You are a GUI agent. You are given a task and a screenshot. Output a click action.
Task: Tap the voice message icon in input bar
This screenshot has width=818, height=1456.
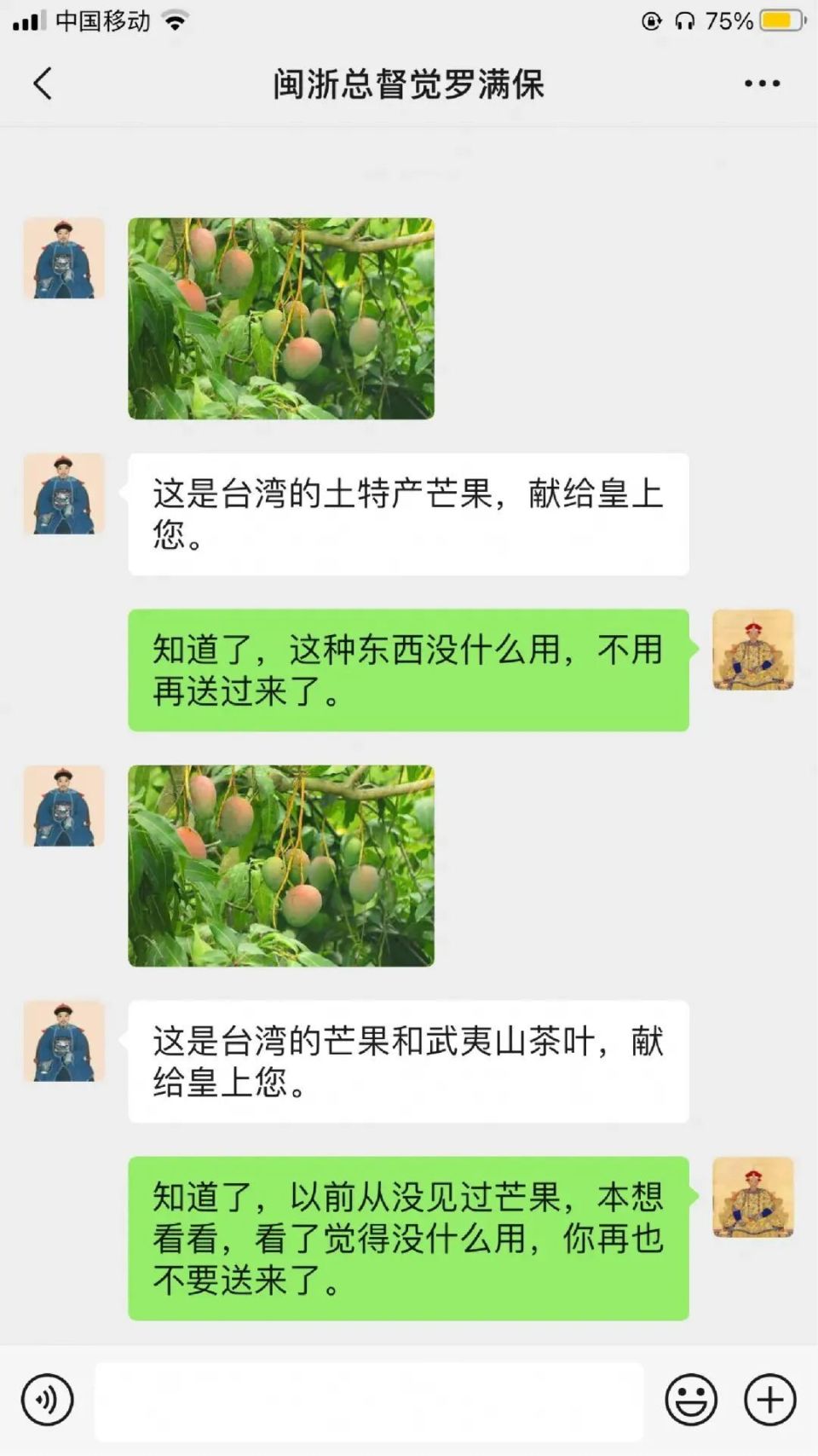point(49,1399)
